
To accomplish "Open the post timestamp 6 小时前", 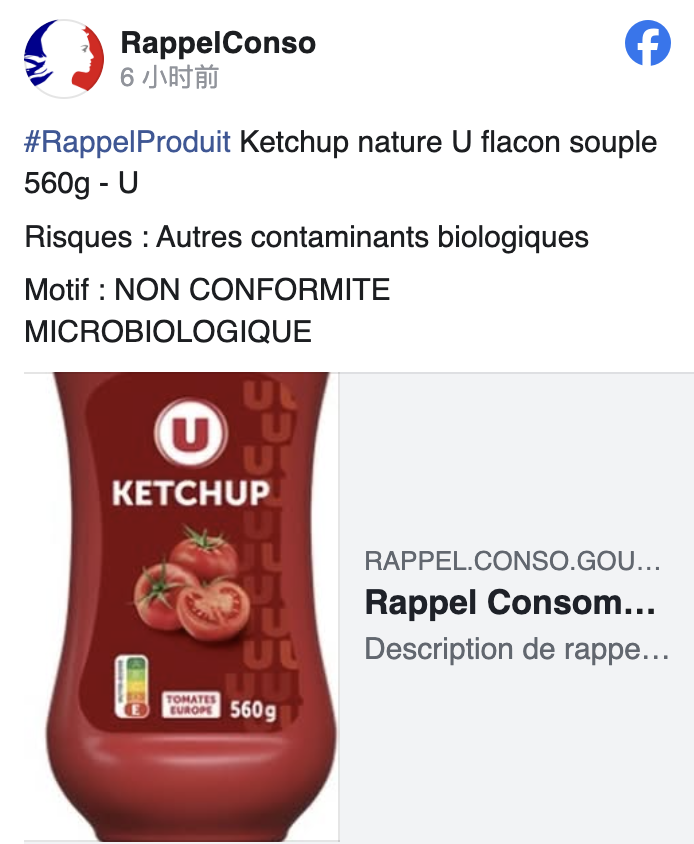I will click(x=169, y=77).
